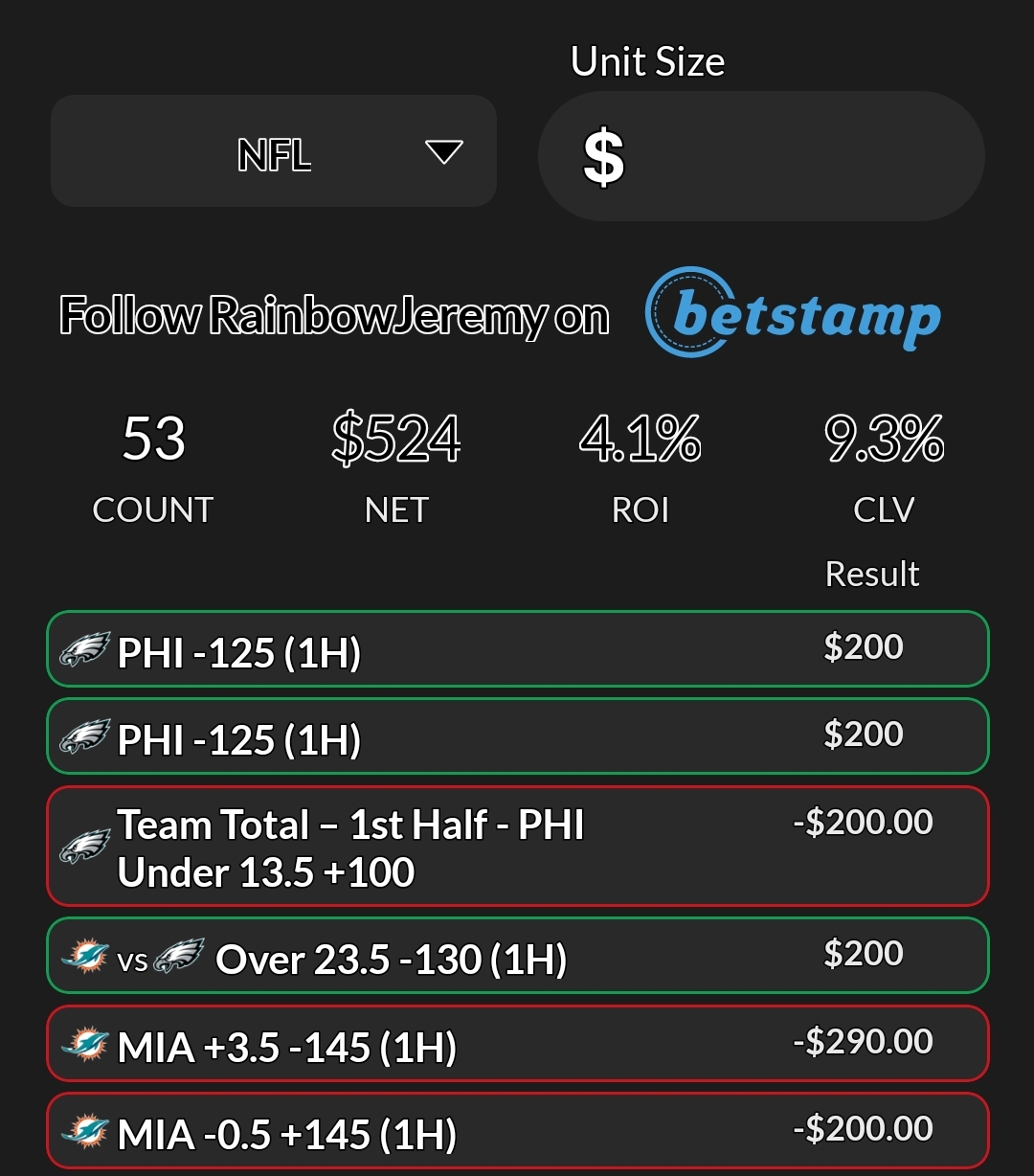Click the Dolphins icon on the Over 23.5 bet
The image size is (1034, 1176).
(x=84, y=954)
